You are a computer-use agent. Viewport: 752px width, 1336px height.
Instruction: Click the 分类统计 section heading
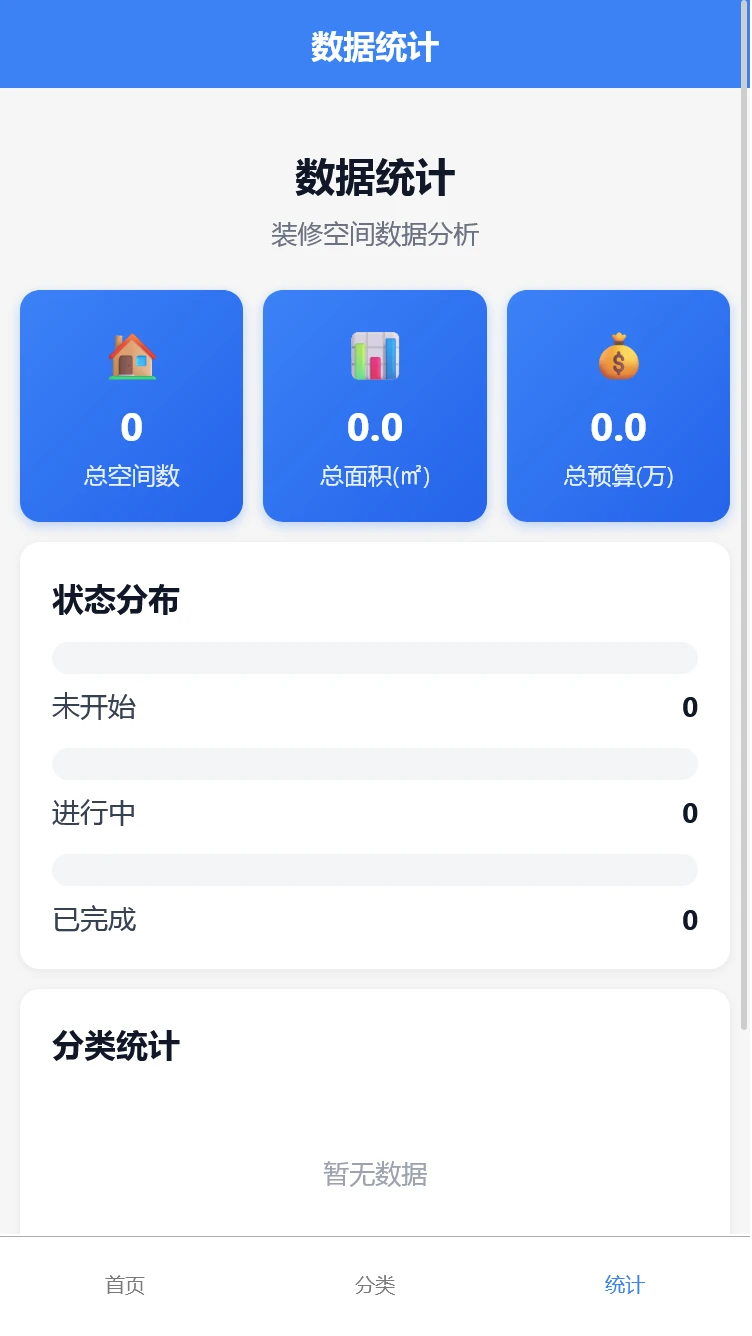tap(117, 1048)
